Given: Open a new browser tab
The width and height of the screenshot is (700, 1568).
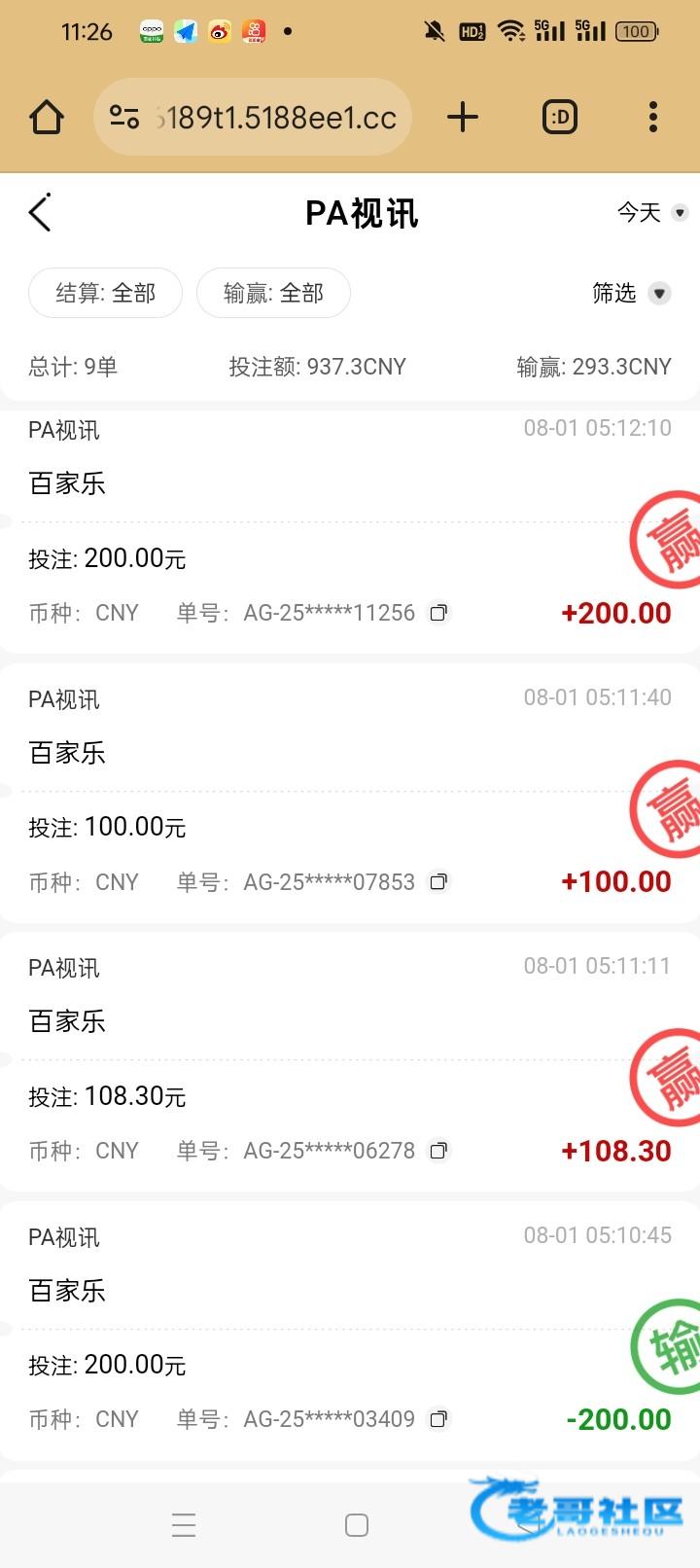Looking at the screenshot, I should coord(463,118).
